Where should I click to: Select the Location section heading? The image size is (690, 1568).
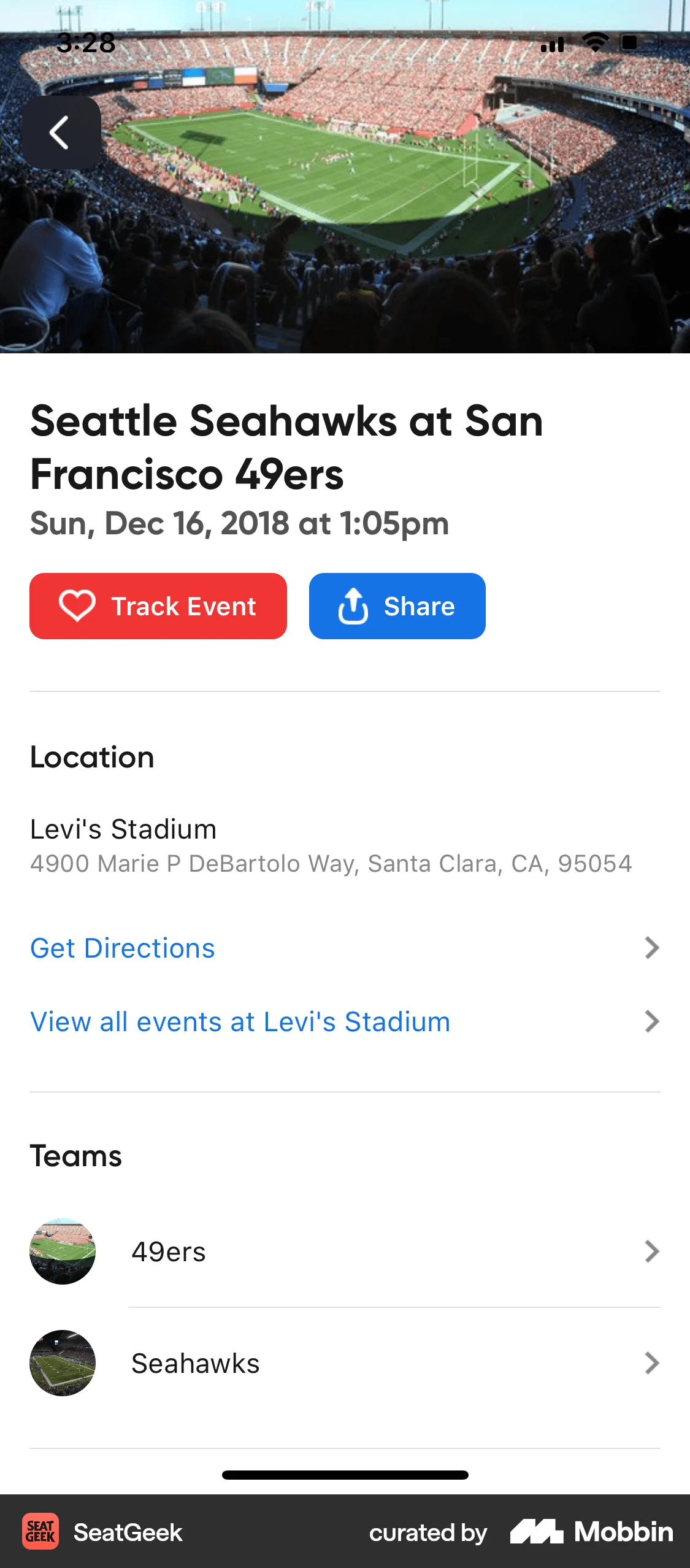point(92,758)
